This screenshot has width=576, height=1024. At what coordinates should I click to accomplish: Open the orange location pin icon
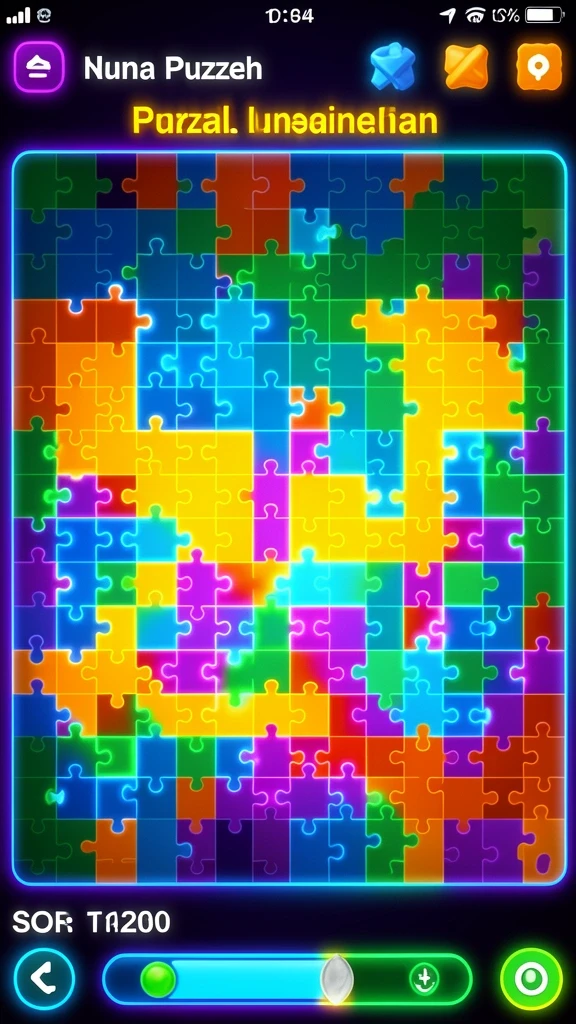(x=539, y=67)
